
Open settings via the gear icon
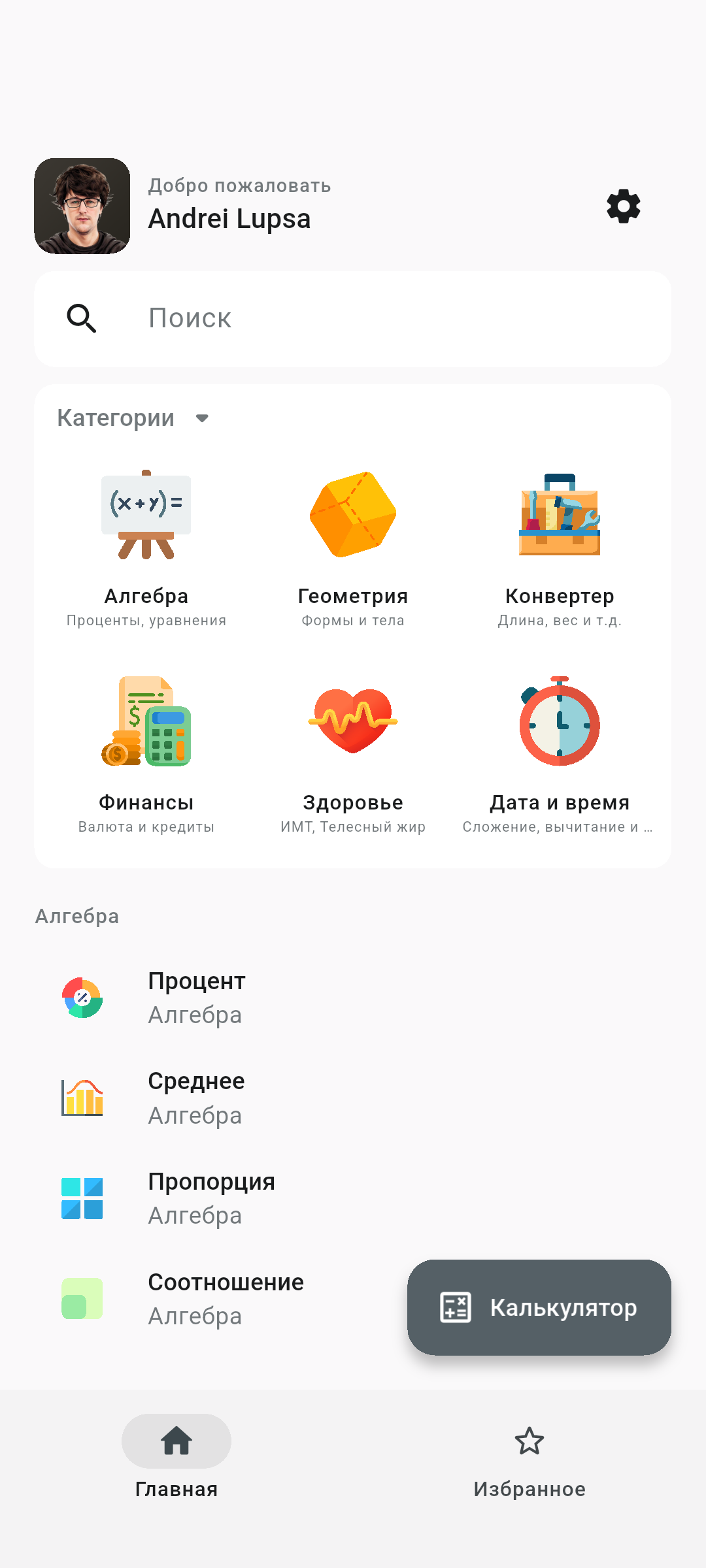624,206
